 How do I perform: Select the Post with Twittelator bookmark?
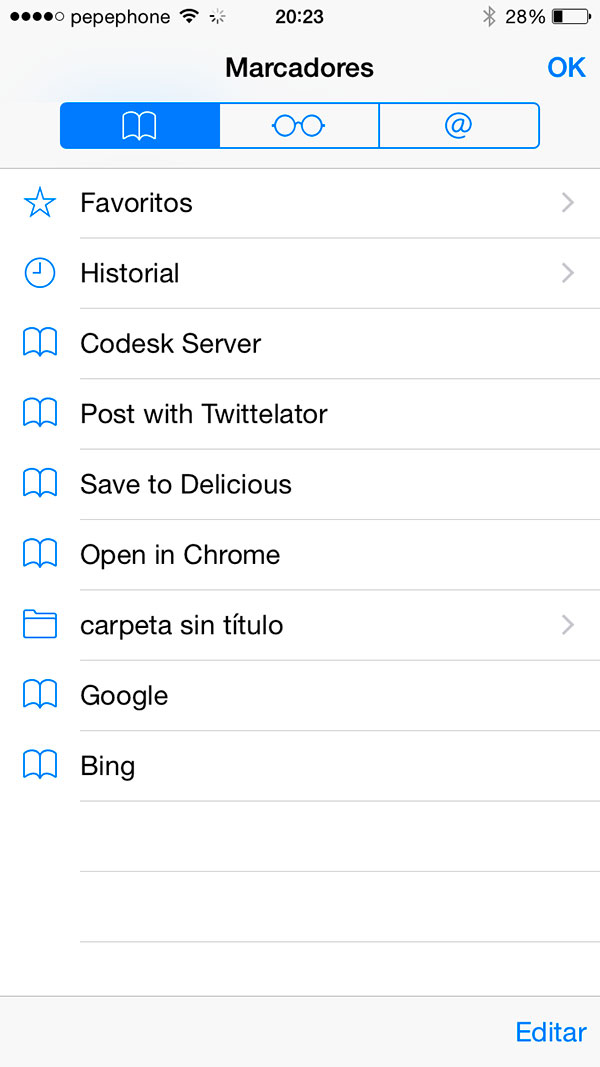tap(300, 414)
